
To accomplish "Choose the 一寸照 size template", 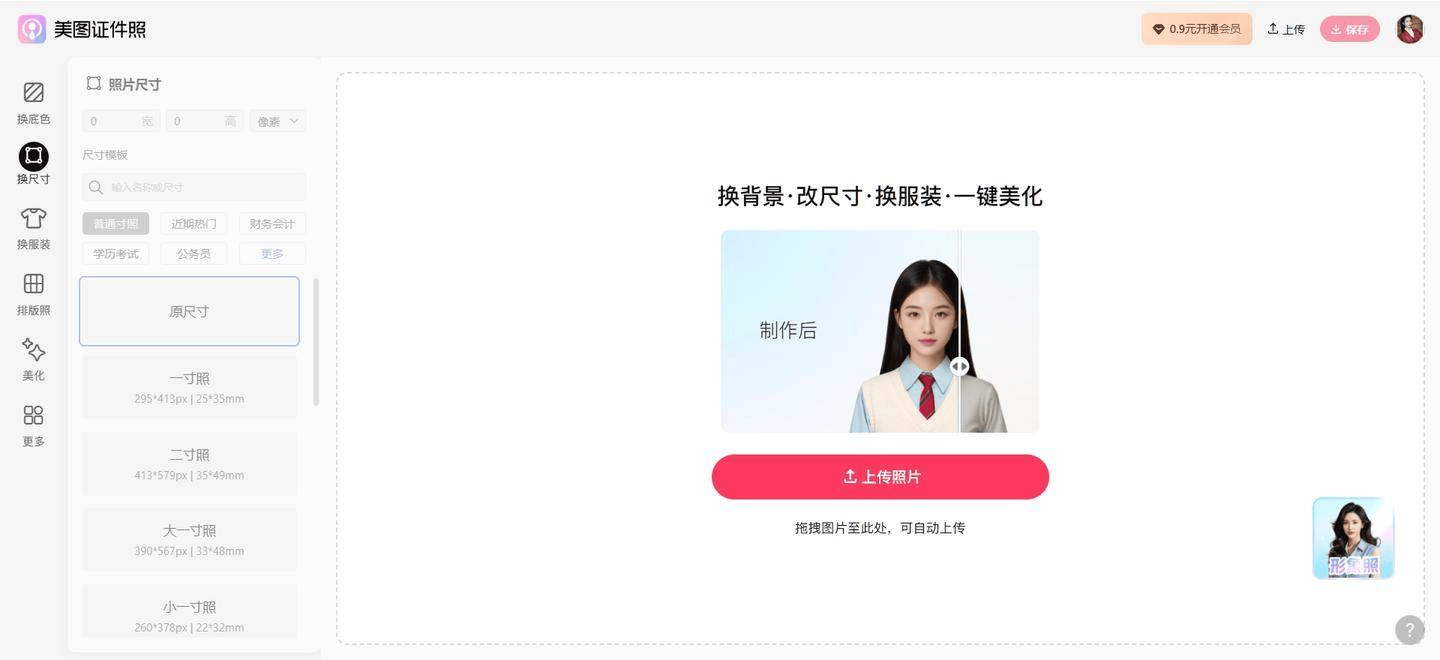I will 189,387.
